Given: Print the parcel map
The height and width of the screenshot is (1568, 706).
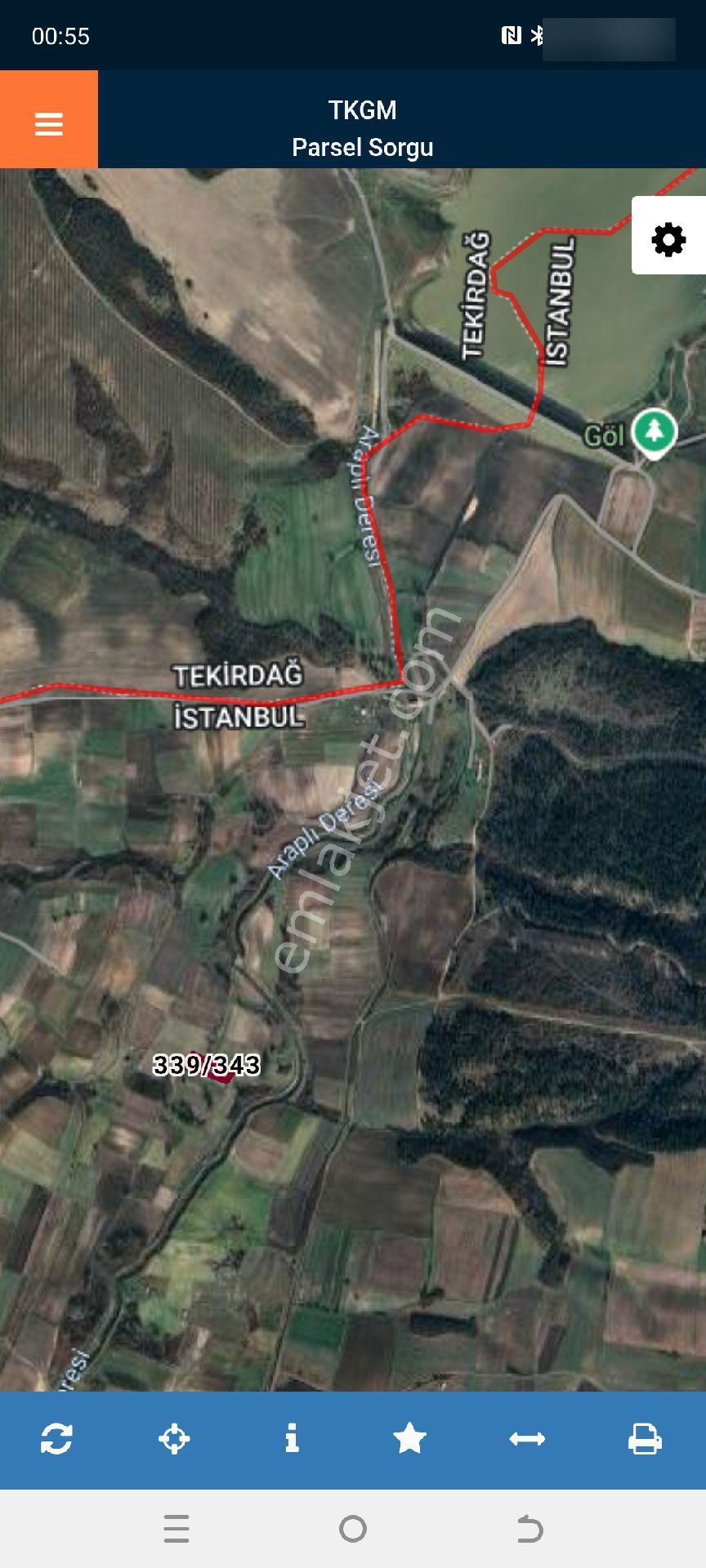Looking at the screenshot, I should click(645, 1438).
